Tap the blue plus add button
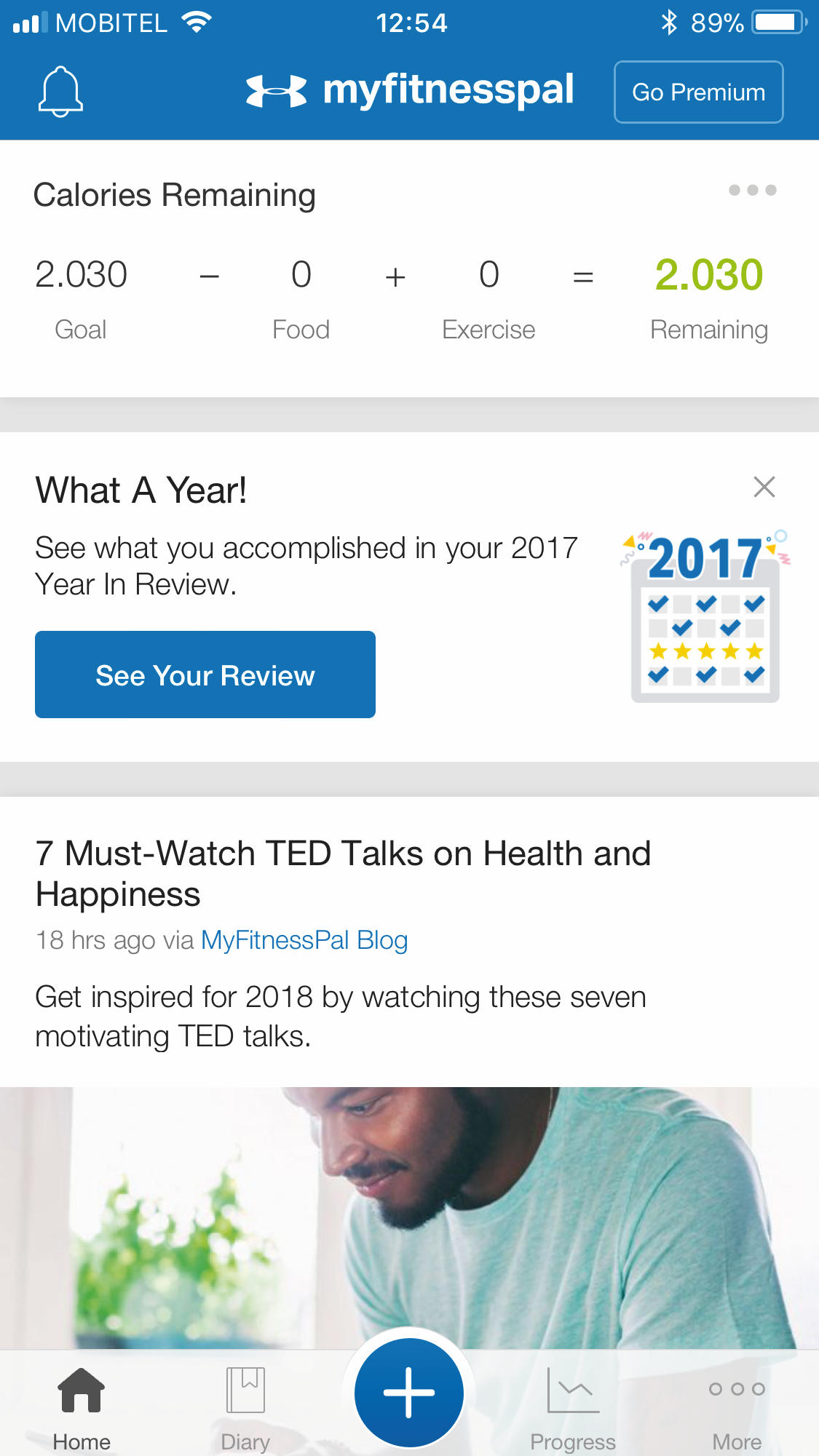The image size is (819, 1456). point(409,1393)
